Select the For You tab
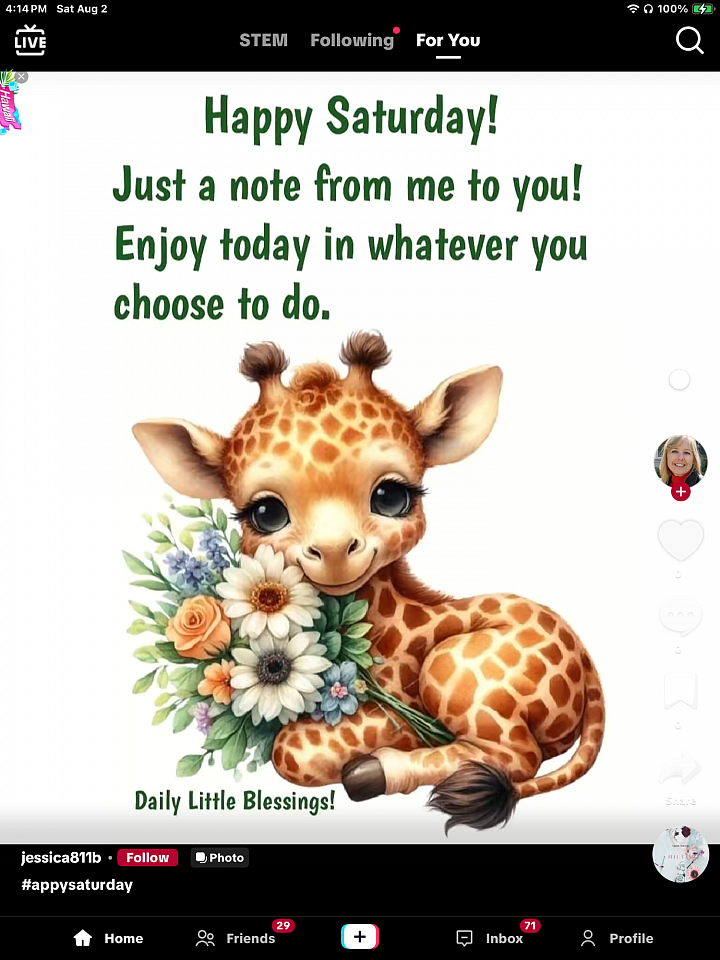The width and height of the screenshot is (720, 960). [448, 40]
